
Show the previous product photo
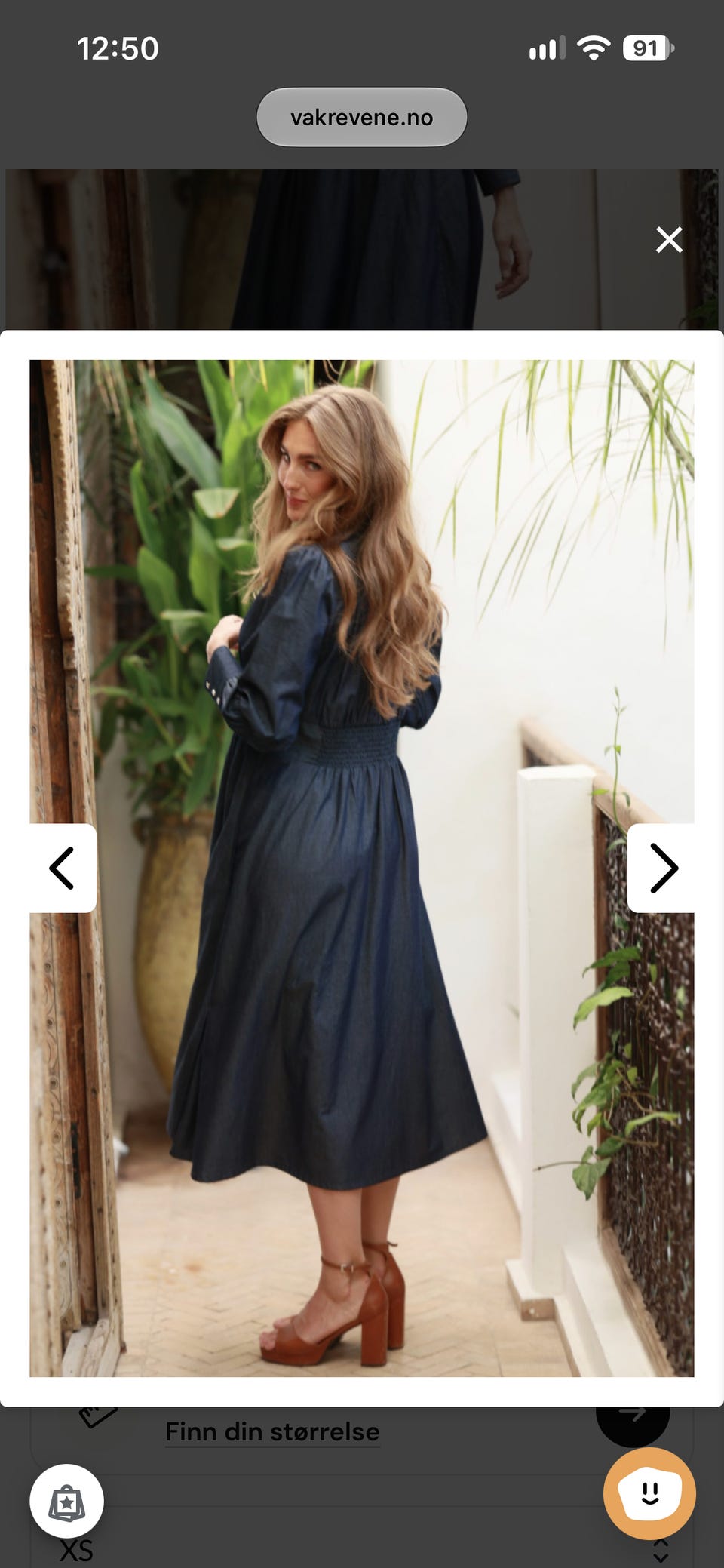click(63, 868)
